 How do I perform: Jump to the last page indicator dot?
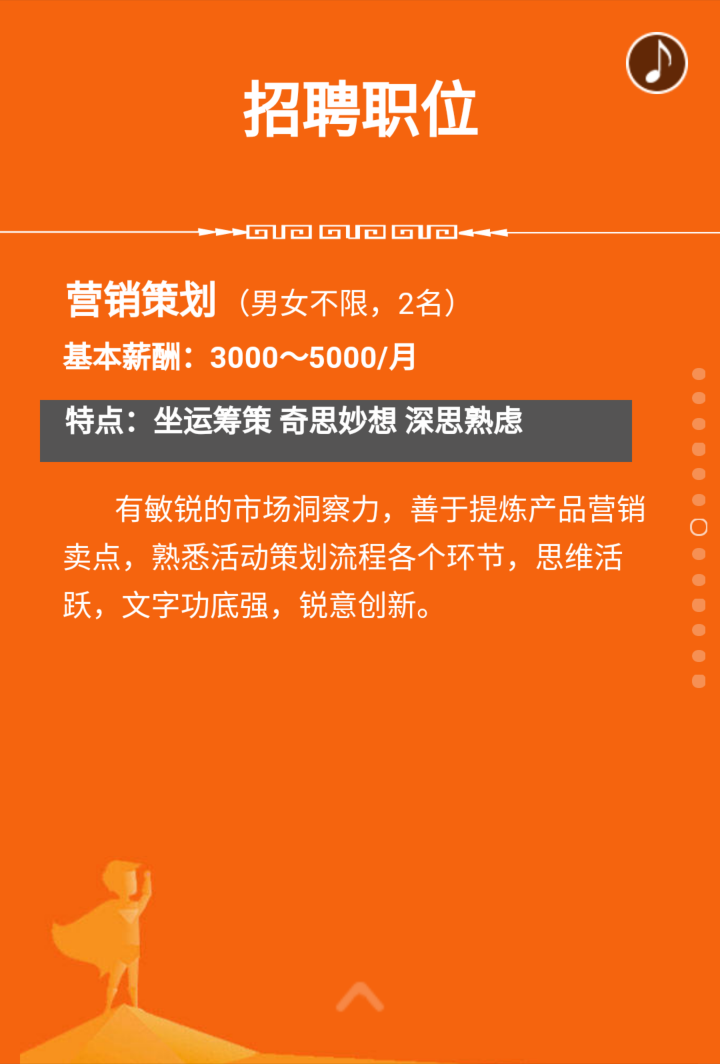pos(699,681)
